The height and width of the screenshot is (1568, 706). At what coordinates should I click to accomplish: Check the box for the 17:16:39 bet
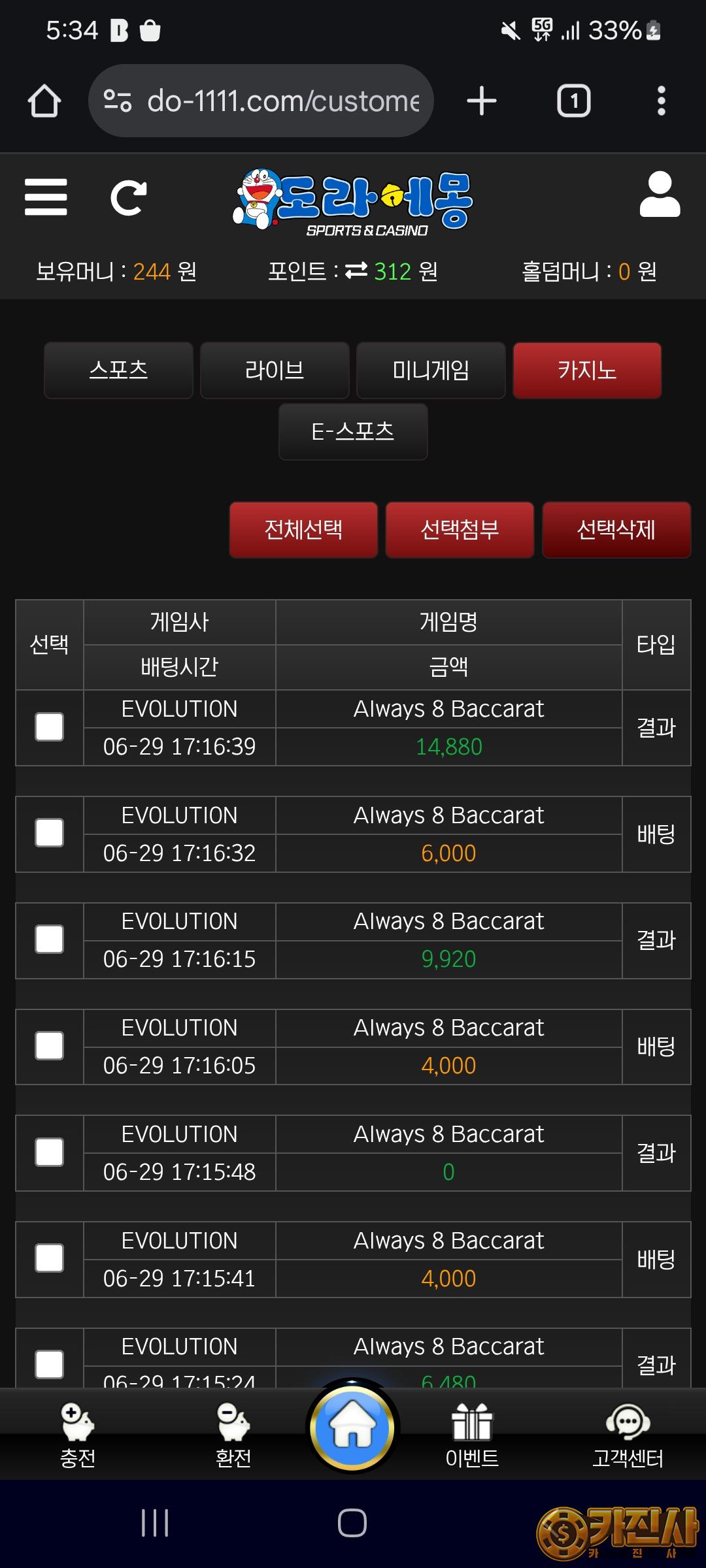(x=49, y=727)
